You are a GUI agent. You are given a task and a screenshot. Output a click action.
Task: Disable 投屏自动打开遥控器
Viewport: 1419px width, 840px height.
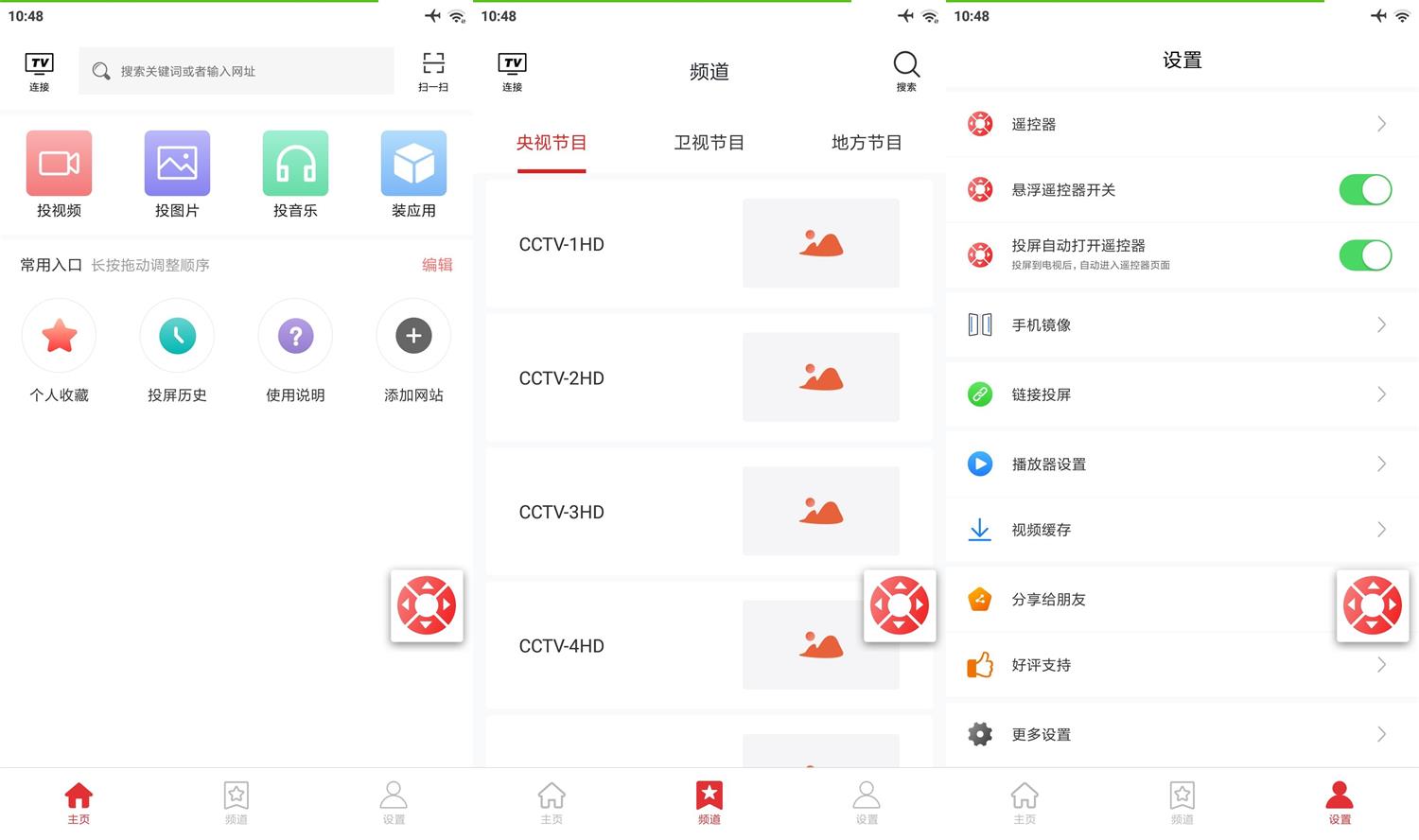[x=1364, y=255]
